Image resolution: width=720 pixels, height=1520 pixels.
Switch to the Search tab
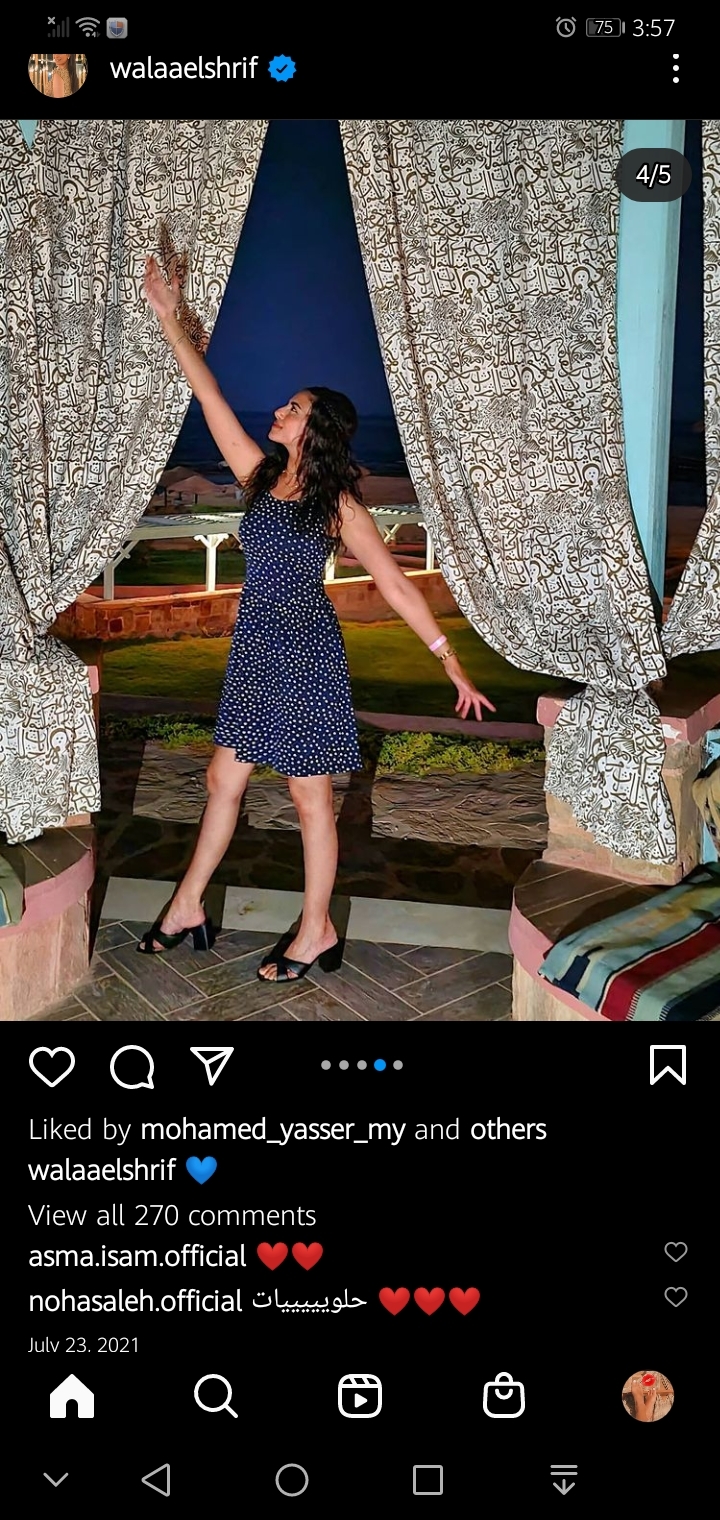pyautogui.click(x=216, y=1396)
